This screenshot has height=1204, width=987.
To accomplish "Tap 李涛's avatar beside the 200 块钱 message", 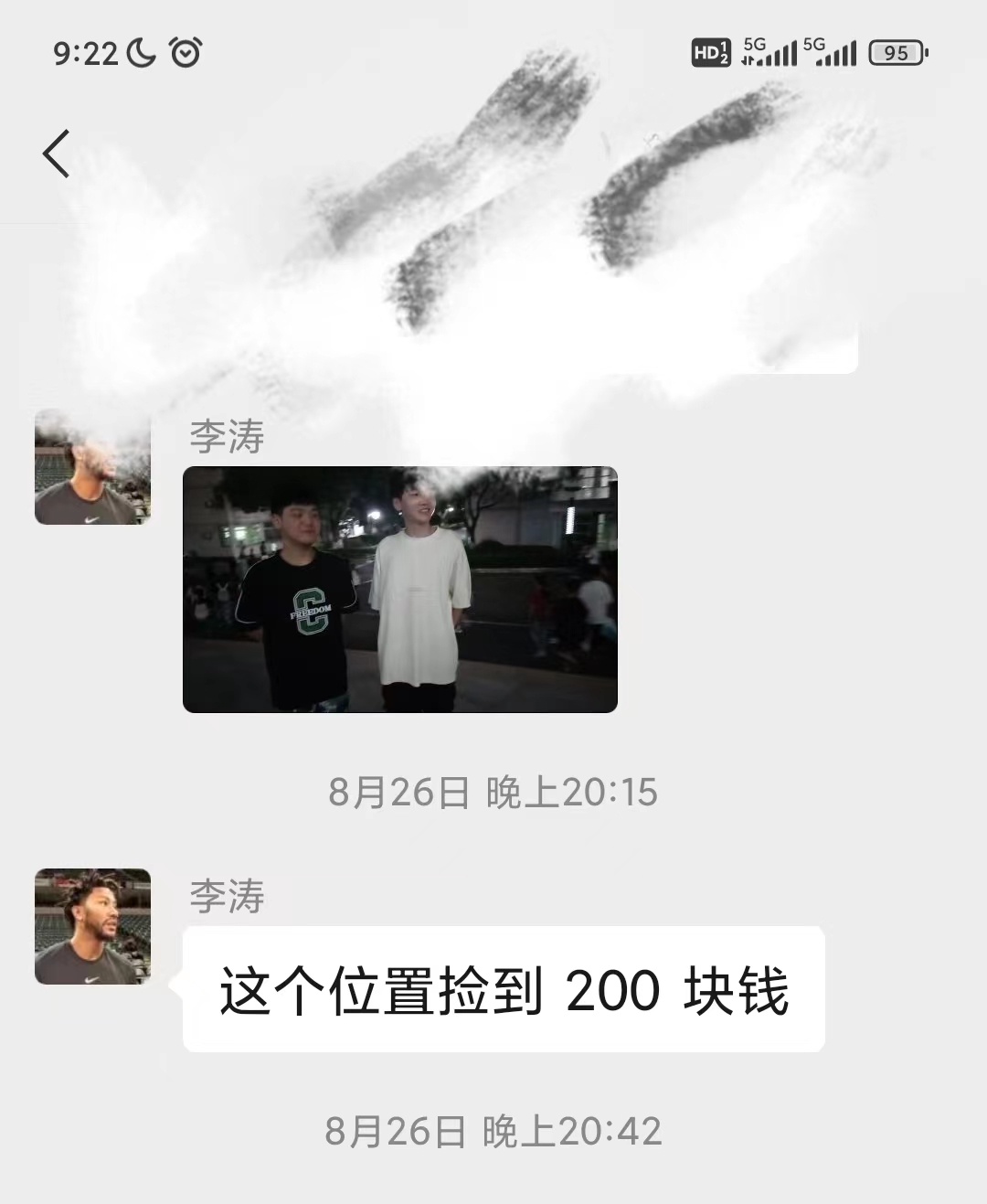I will tap(92, 926).
